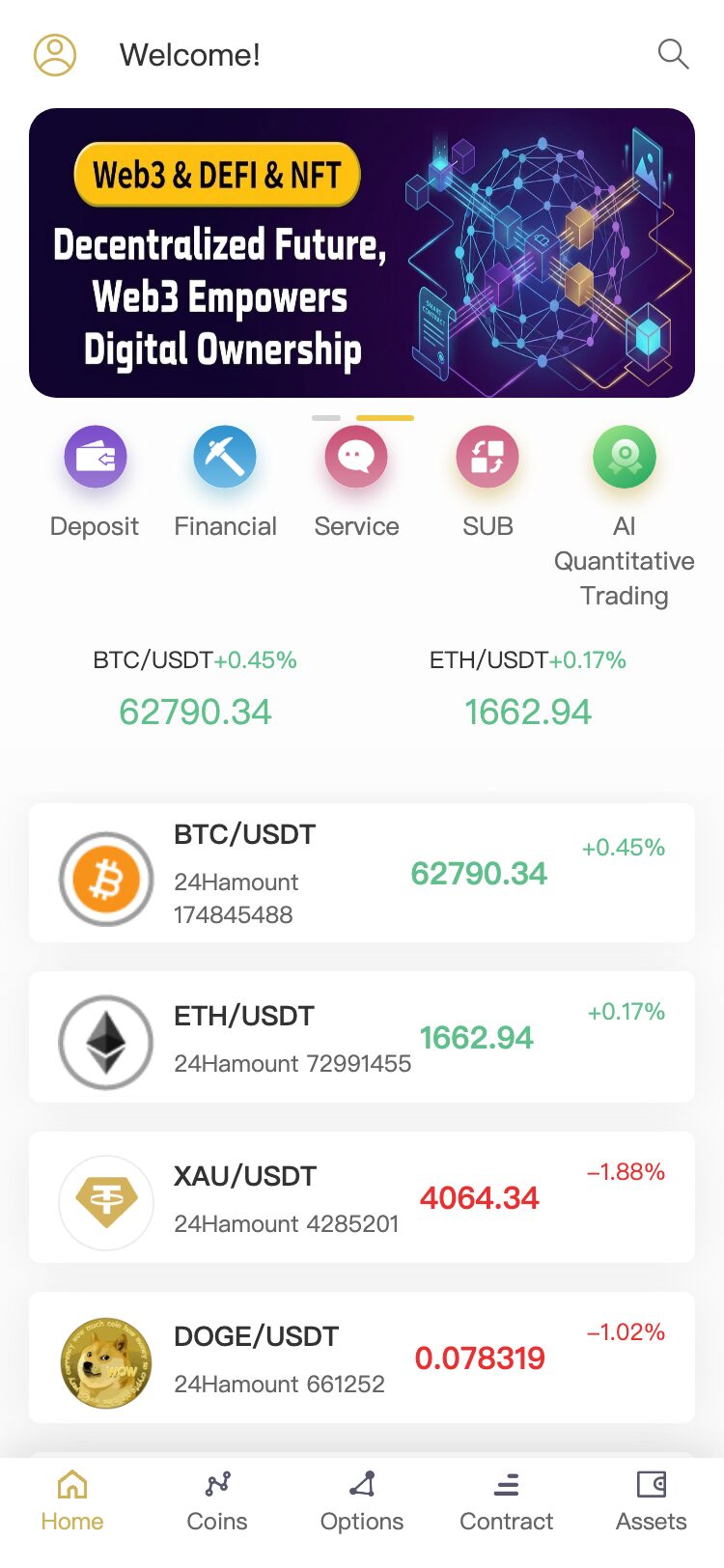Select the BTC/USDT price ticker at top
This screenshot has height=1568, width=724.
coord(195,689)
